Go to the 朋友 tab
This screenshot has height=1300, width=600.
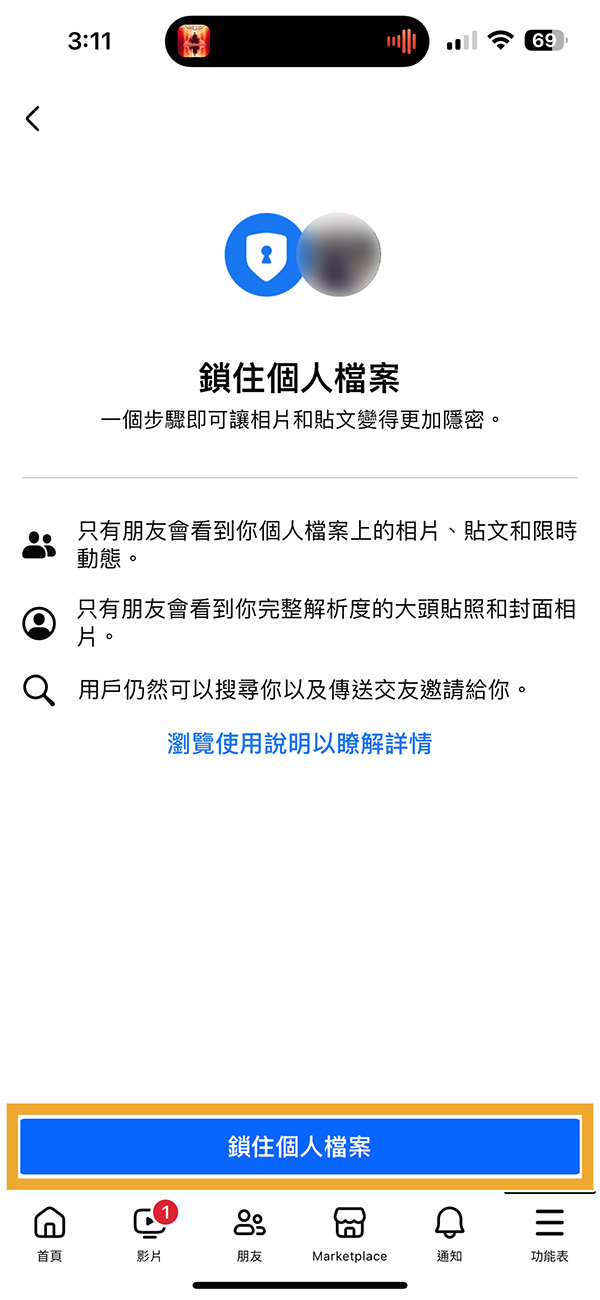[250, 1233]
